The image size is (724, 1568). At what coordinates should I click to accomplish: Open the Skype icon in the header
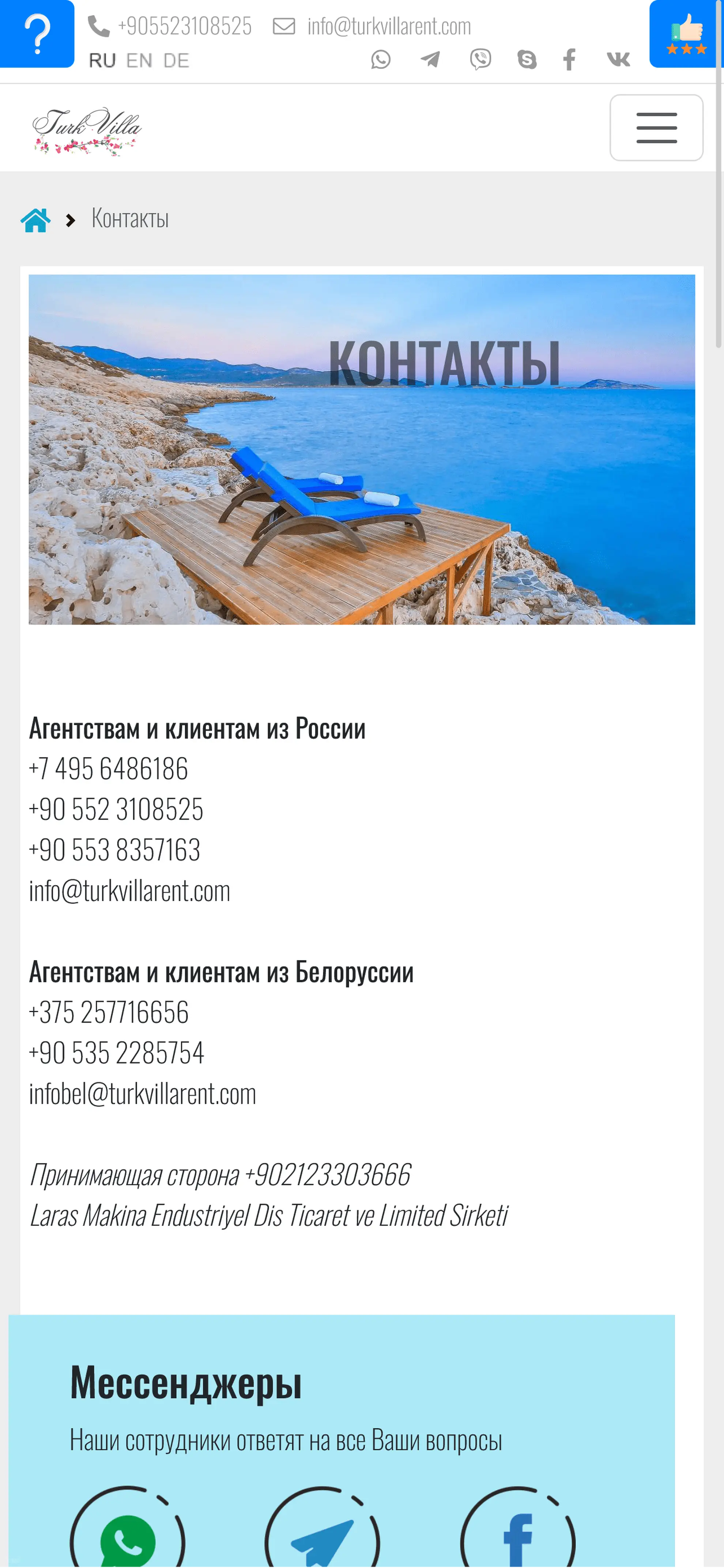(x=527, y=60)
